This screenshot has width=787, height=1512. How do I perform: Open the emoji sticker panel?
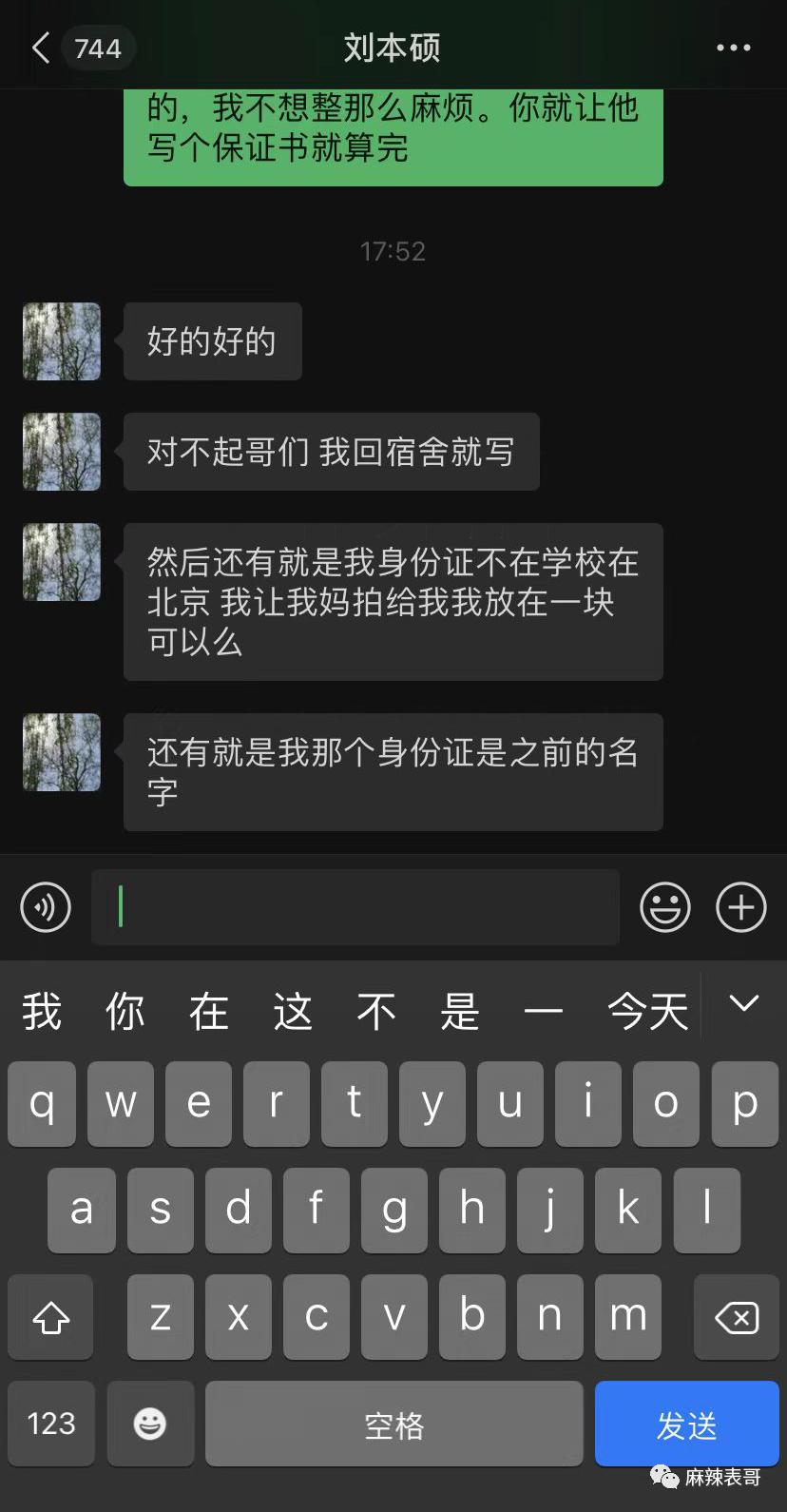coord(664,906)
